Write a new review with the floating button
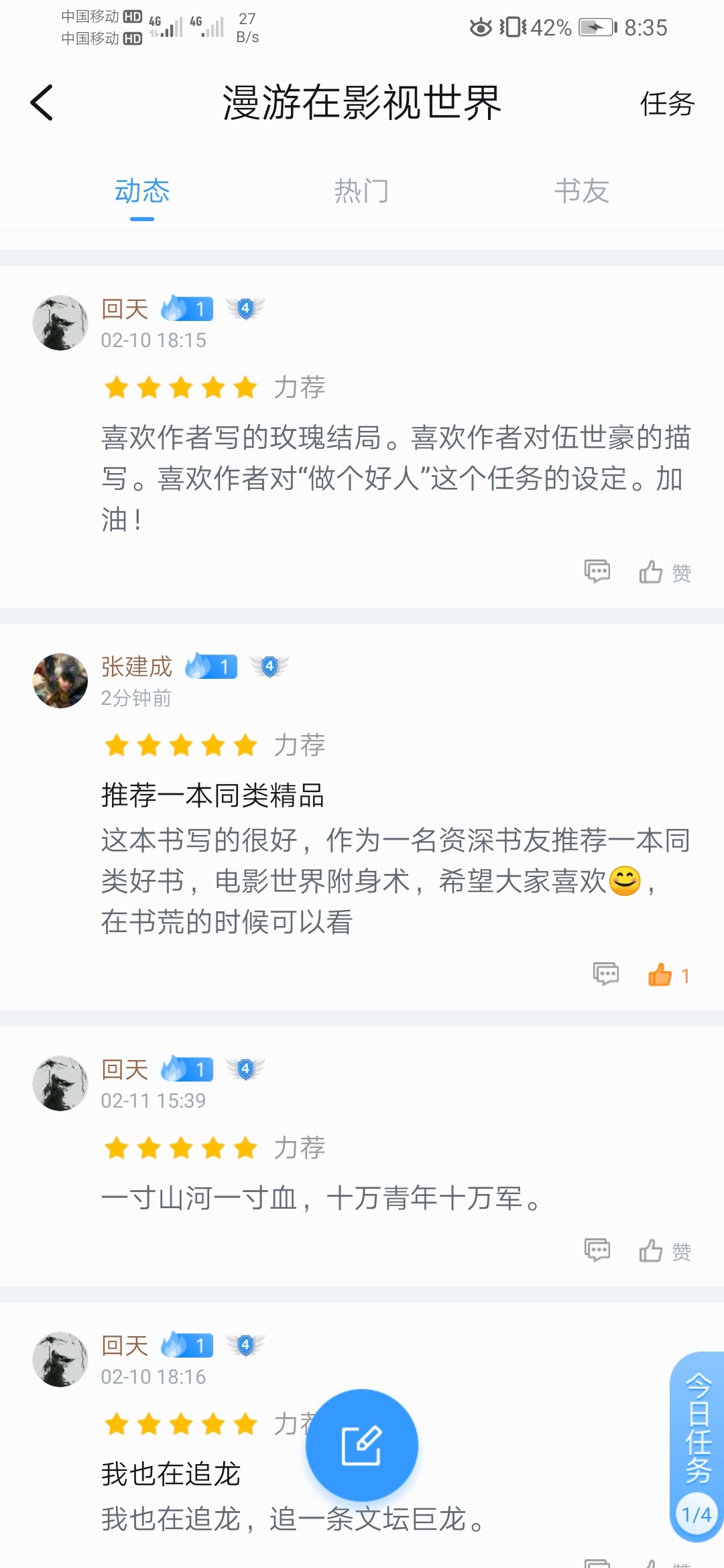Viewport: 724px width, 1568px height. 362,1445
